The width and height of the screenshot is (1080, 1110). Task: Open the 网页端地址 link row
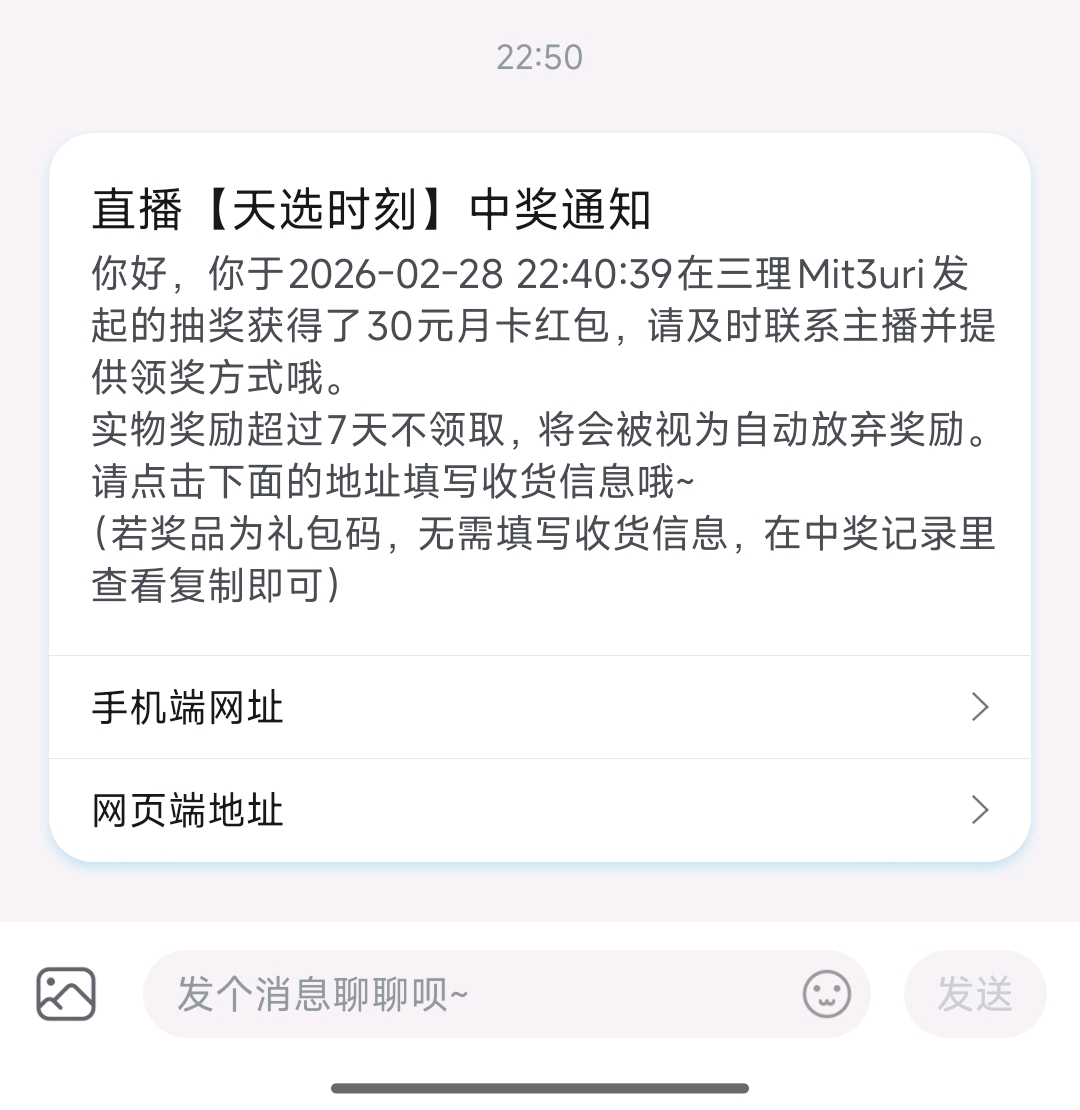539,810
